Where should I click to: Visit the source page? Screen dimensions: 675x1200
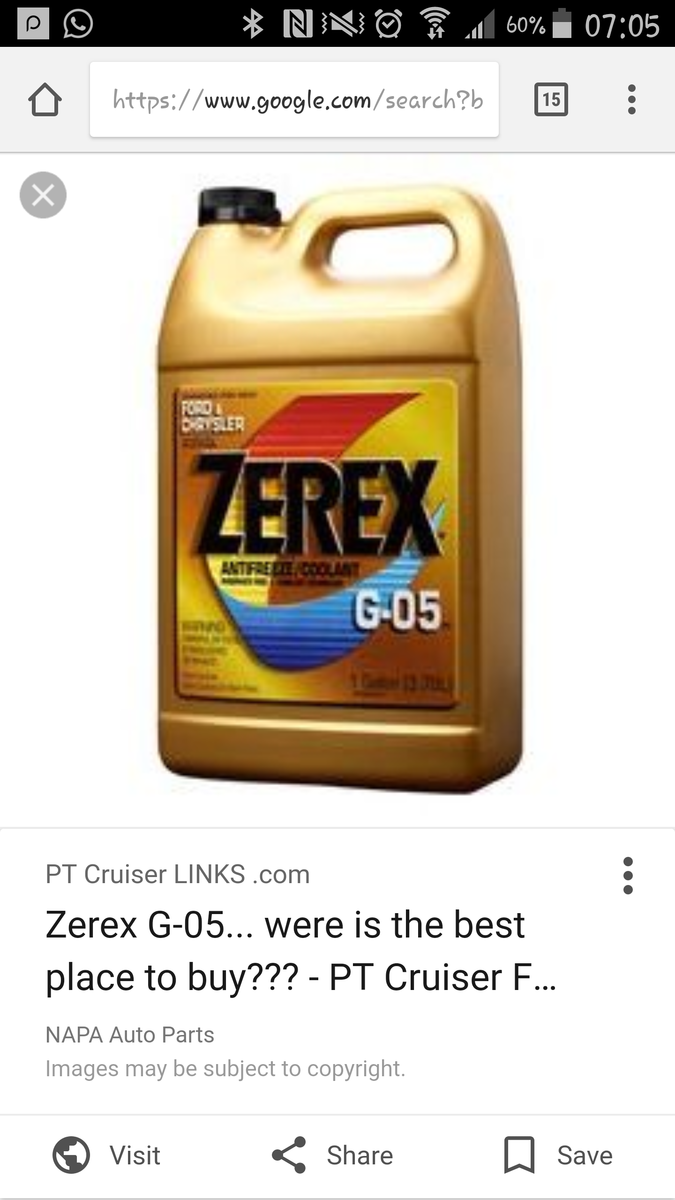coord(106,1155)
